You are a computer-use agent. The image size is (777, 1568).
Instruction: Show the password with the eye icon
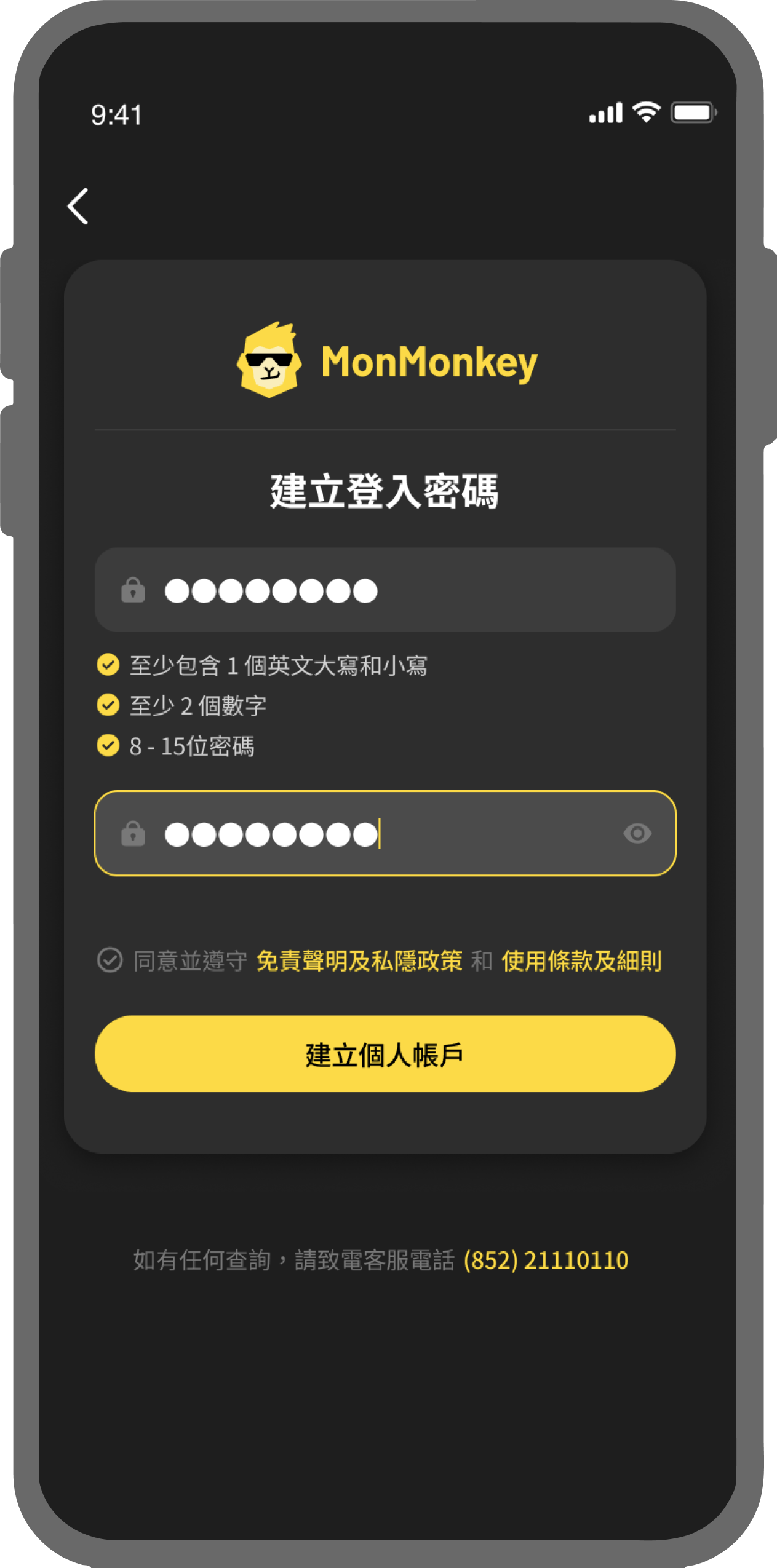point(637,833)
